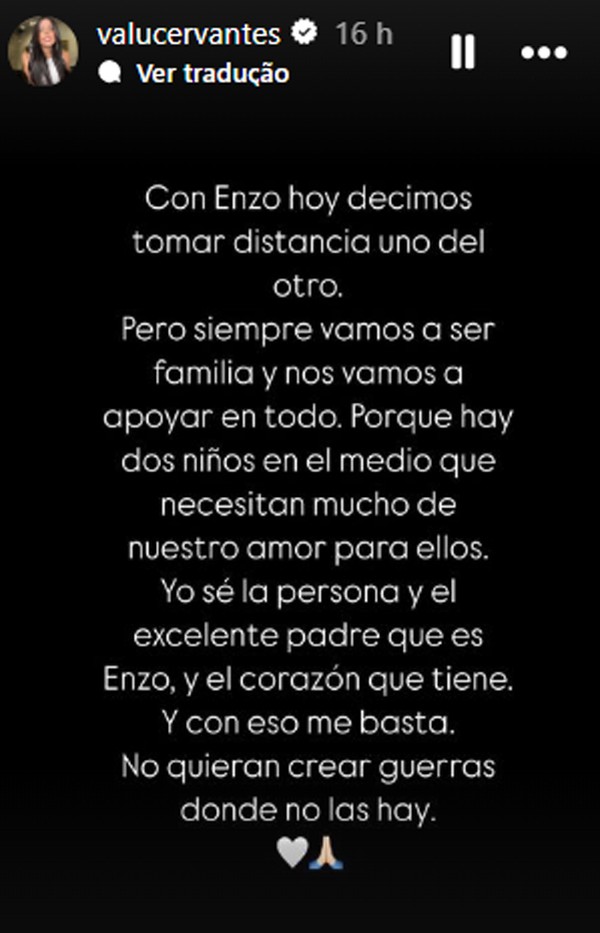Screen dimensions: 600x933
Task: Open valucervantes profile picture
Action: [x=43, y=50]
